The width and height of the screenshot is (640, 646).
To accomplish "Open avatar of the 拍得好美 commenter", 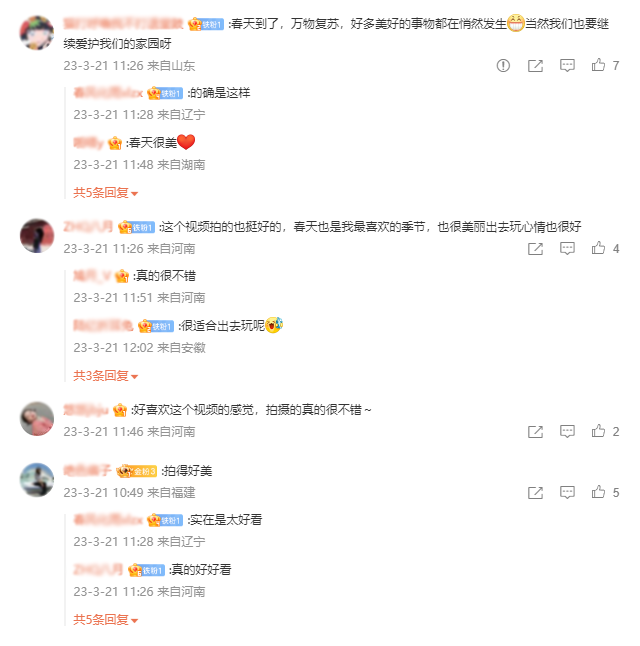I will (37, 479).
